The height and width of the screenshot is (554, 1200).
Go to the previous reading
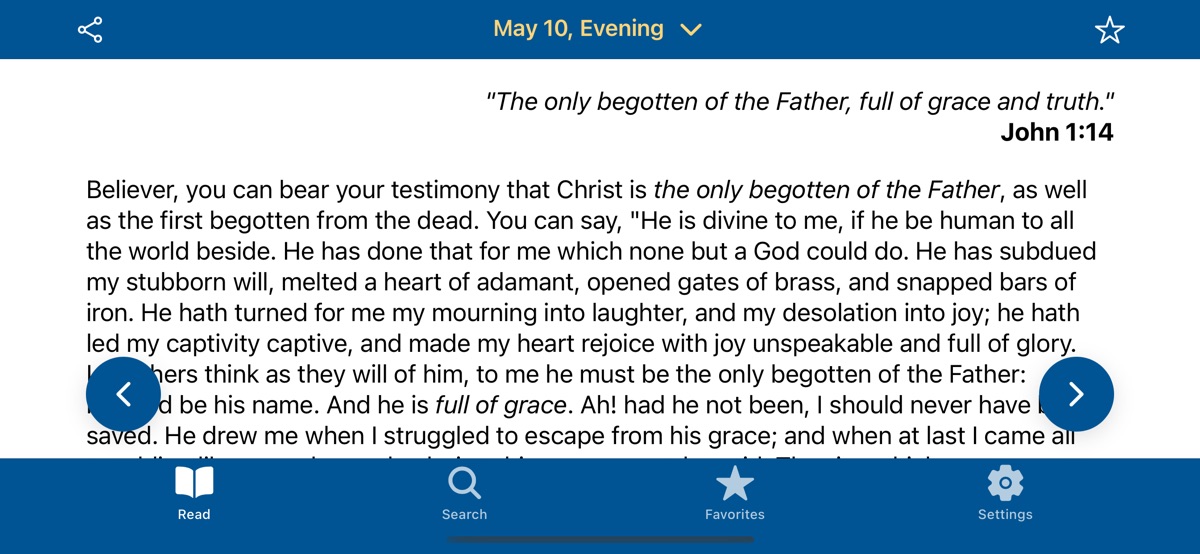coord(123,394)
